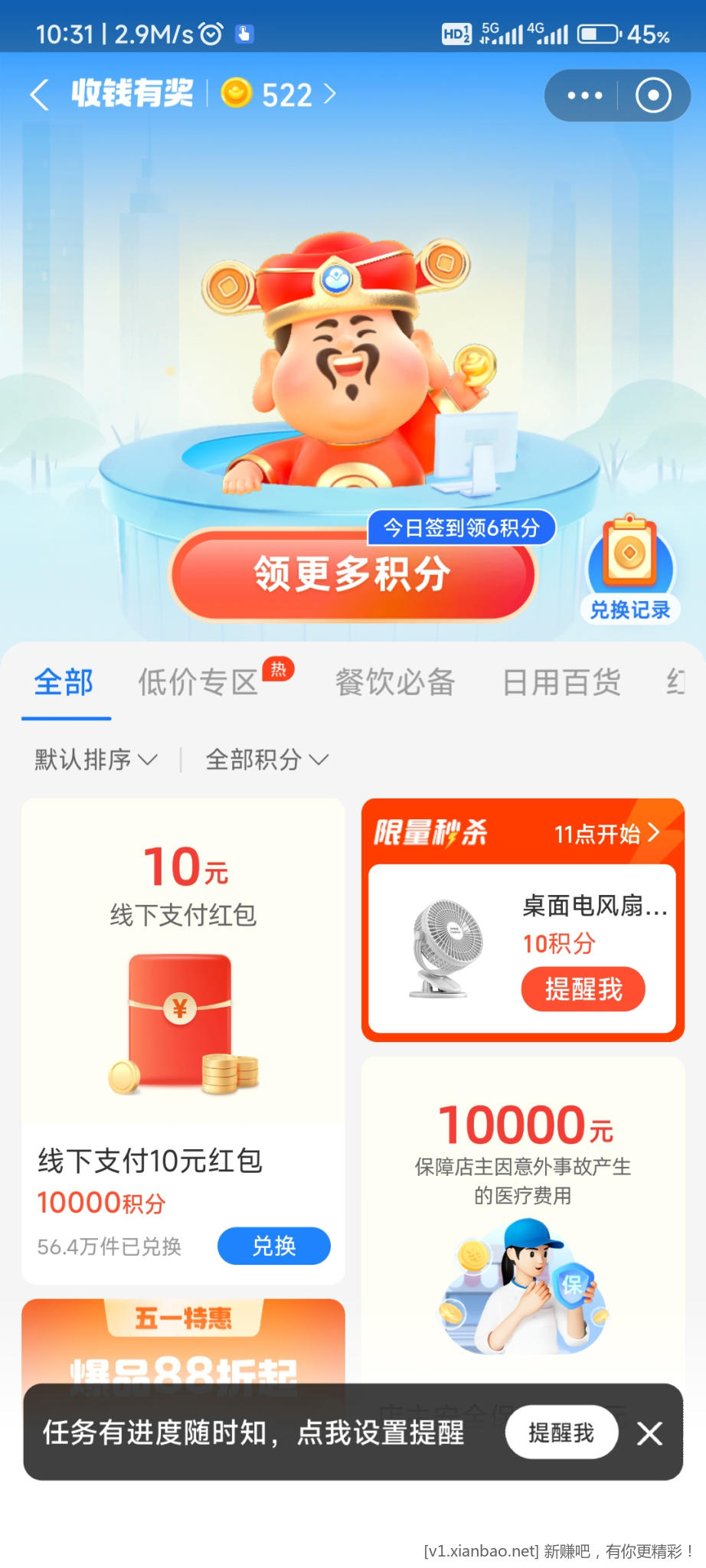Select the 全部 tab

click(x=64, y=682)
